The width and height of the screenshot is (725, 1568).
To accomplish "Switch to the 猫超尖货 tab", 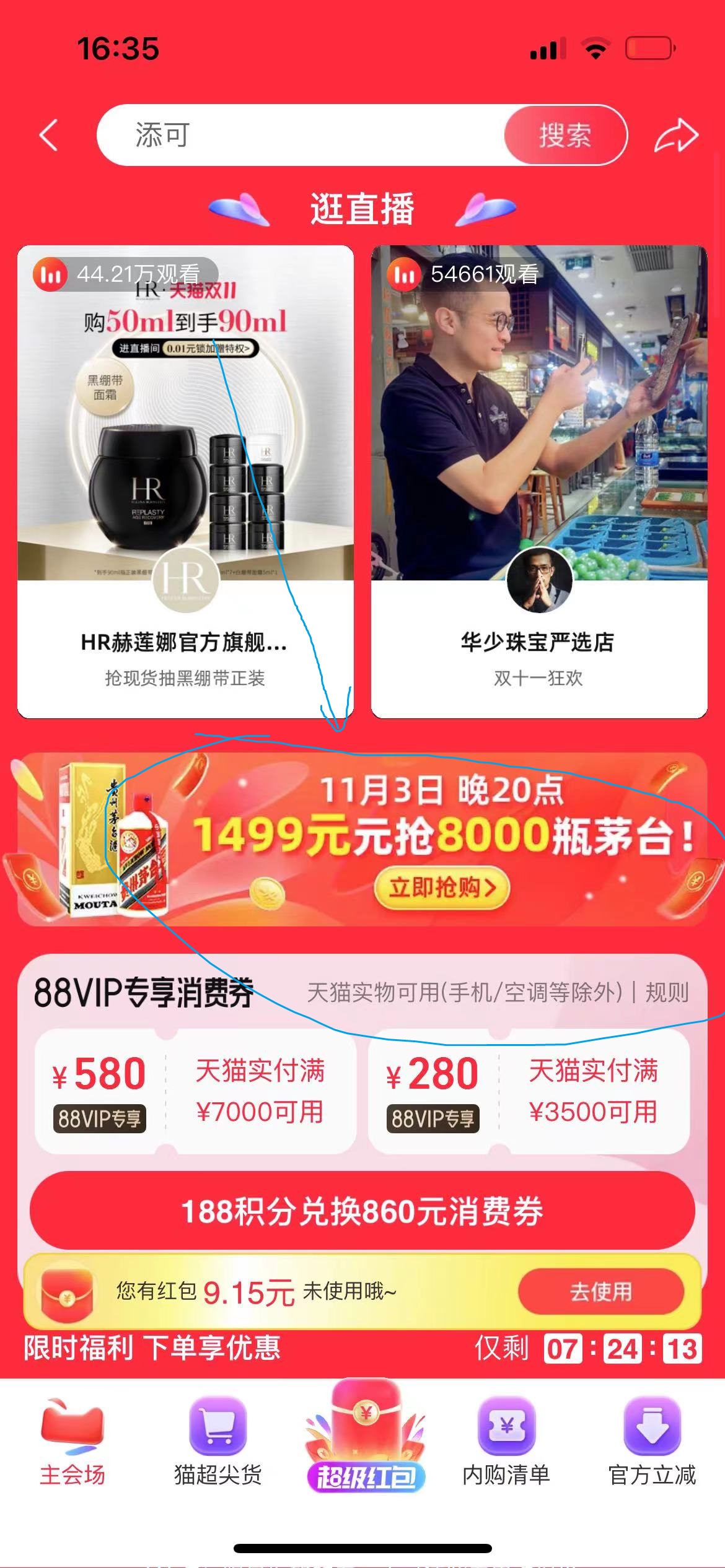I will tap(217, 1443).
